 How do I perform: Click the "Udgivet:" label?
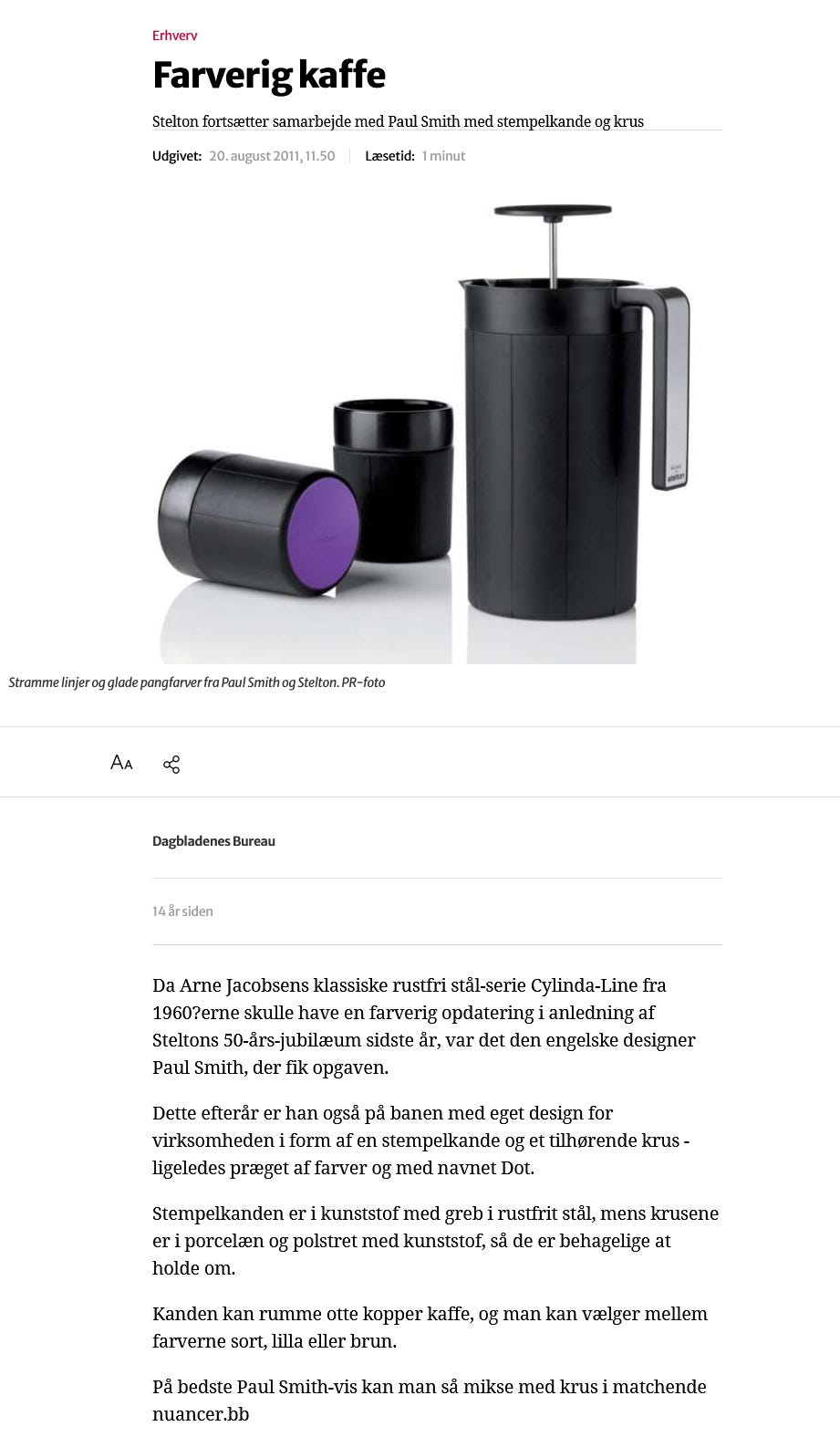(177, 156)
